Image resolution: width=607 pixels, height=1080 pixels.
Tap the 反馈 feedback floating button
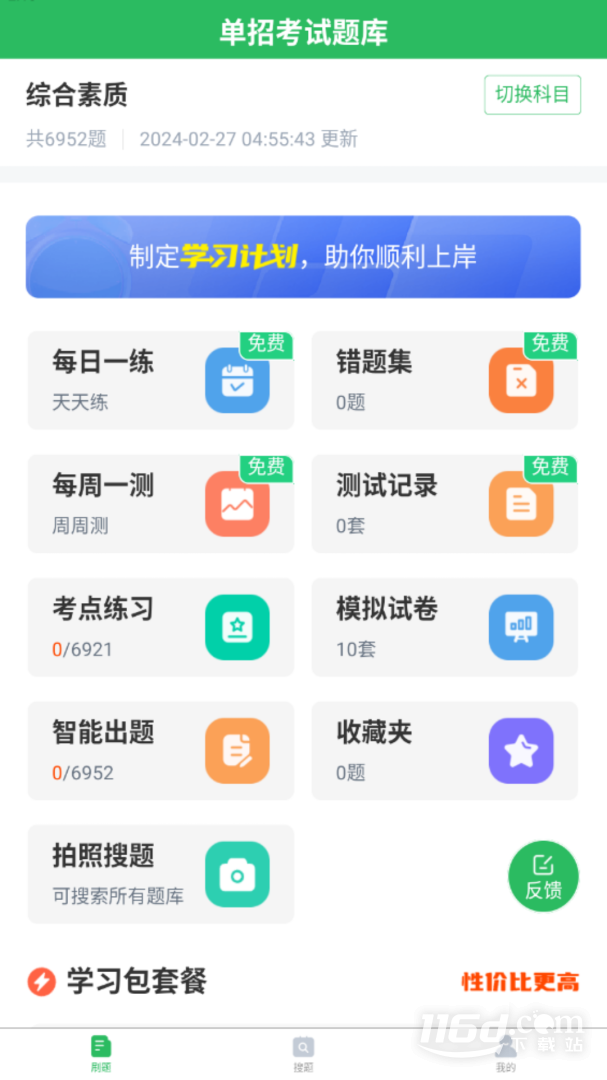click(544, 877)
